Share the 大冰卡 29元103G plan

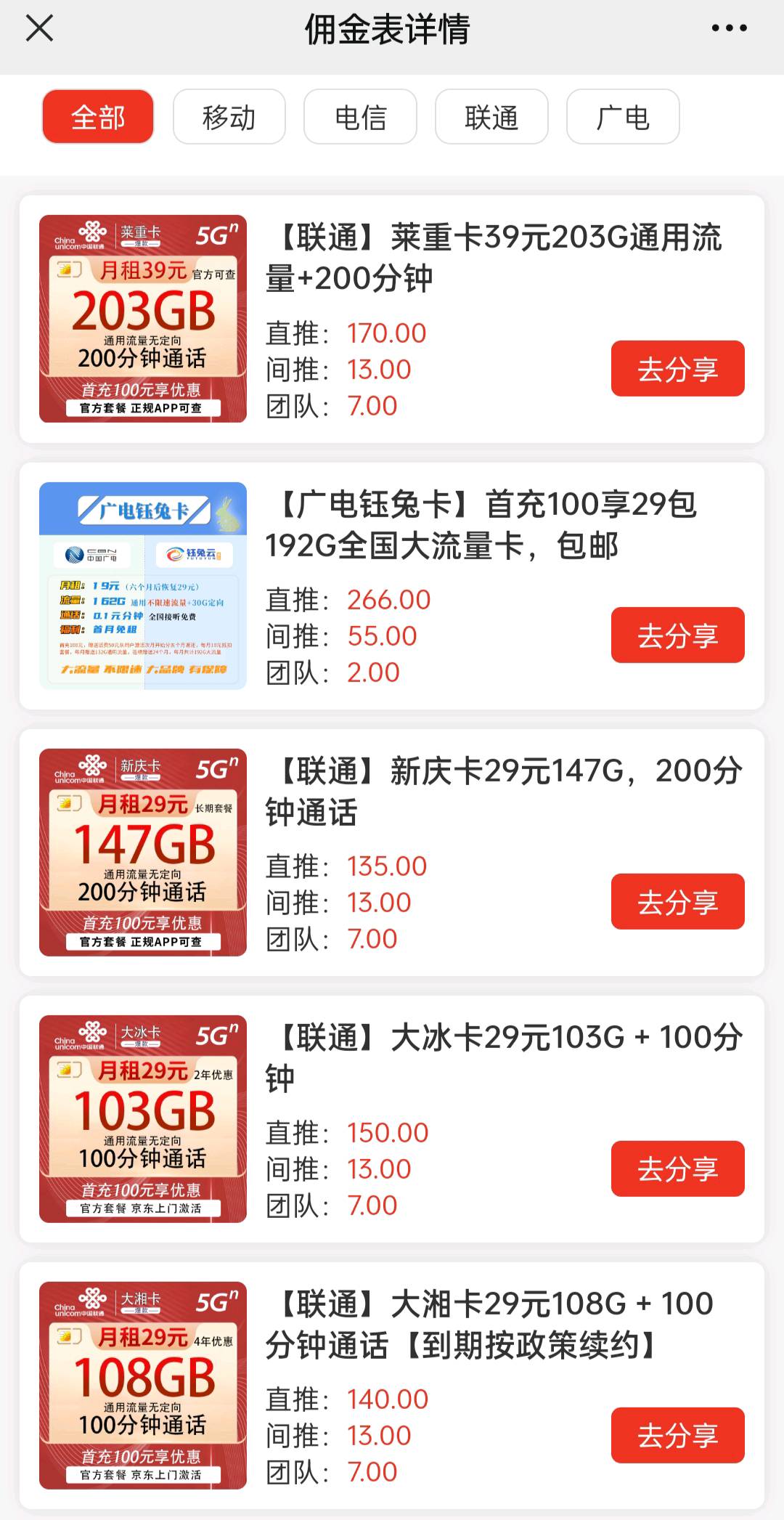click(677, 1169)
